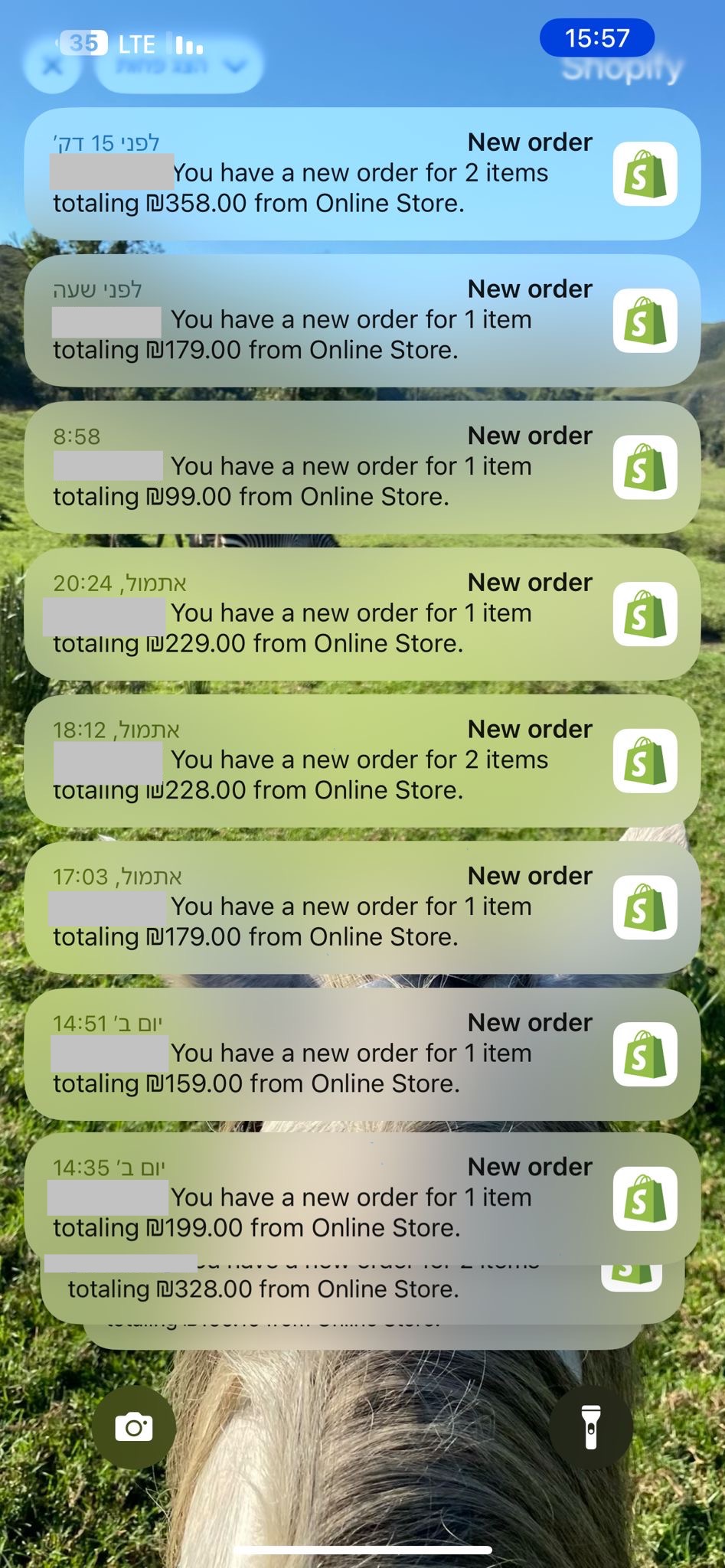Open the partially hidden ₪328.00 order notification
The image size is (725, 1568).
pos(362,1294)
